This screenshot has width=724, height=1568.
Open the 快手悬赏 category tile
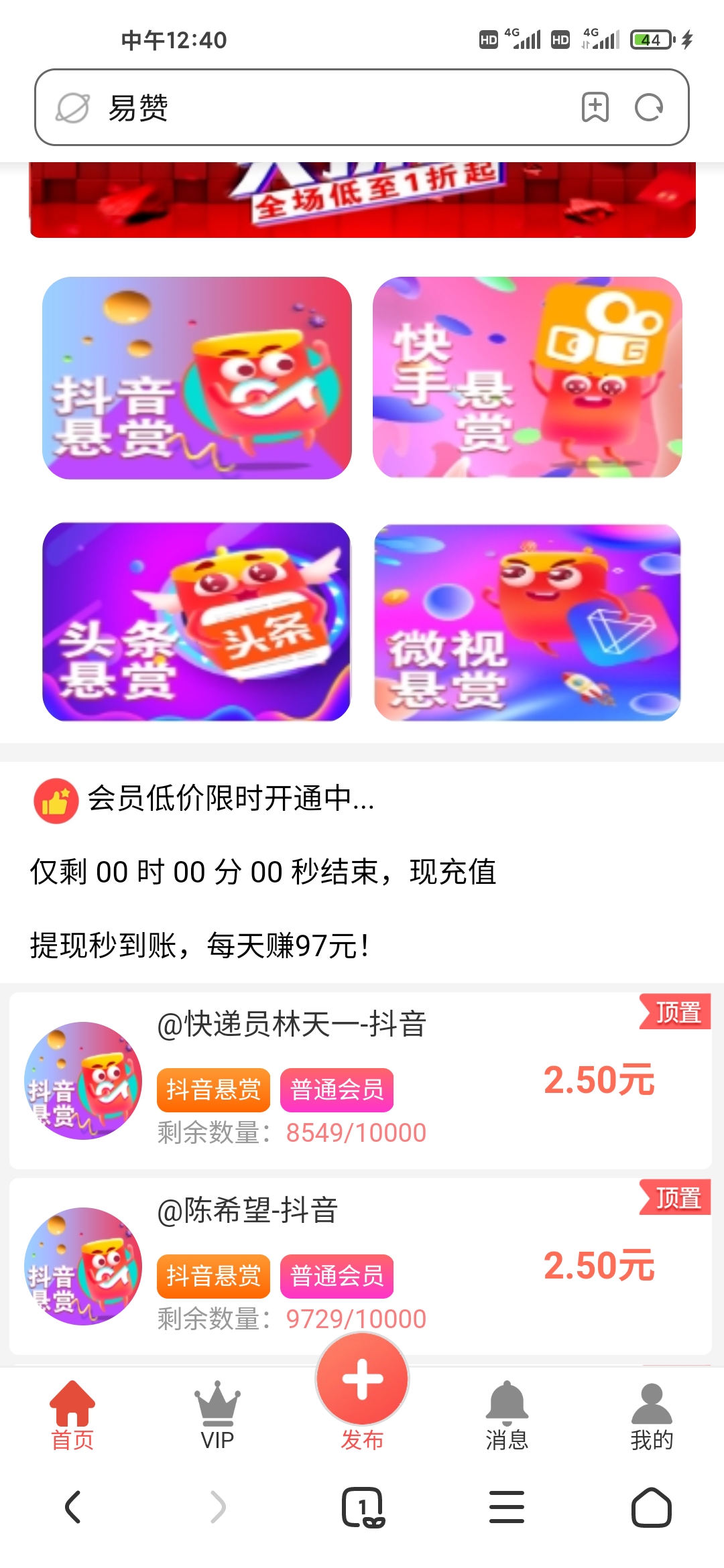pos(527,377)
